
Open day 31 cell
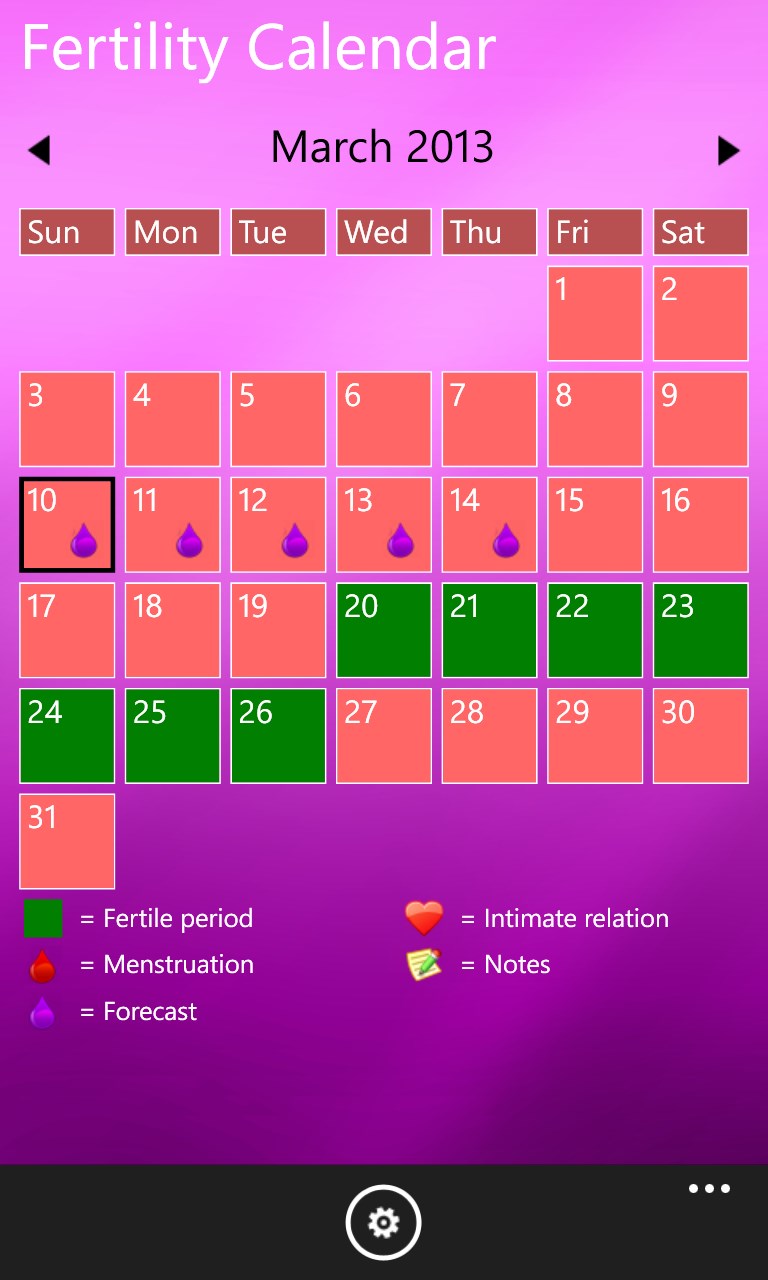(67, 841)
